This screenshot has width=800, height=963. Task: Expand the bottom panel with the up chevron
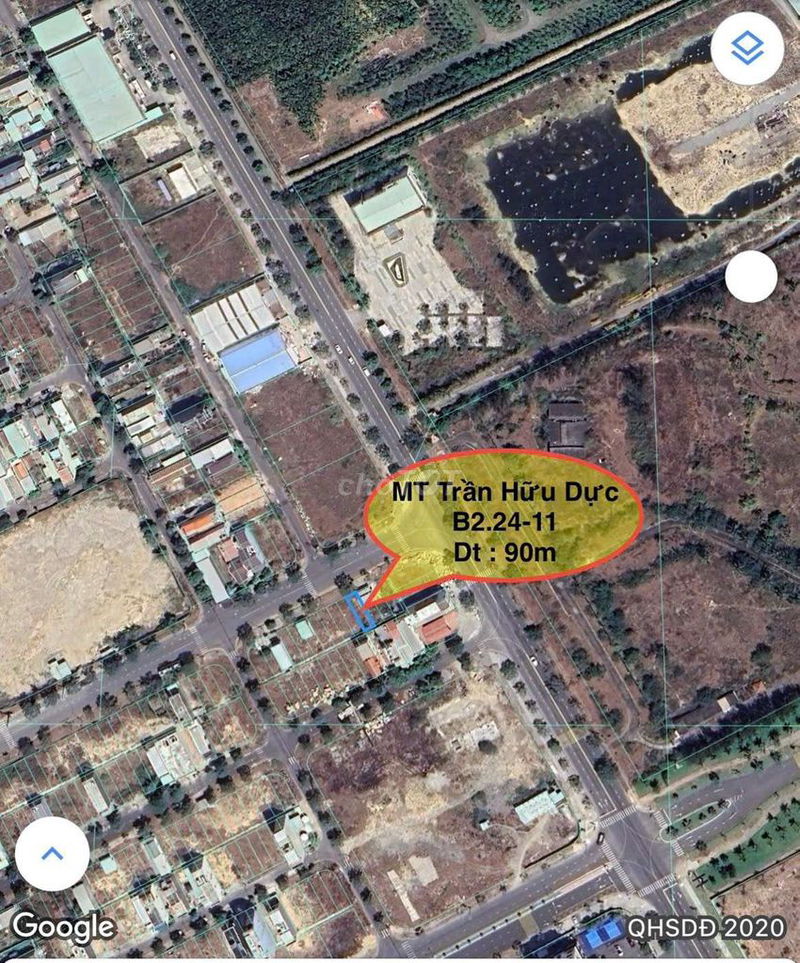pyautogui.click(x=52, y=853)
